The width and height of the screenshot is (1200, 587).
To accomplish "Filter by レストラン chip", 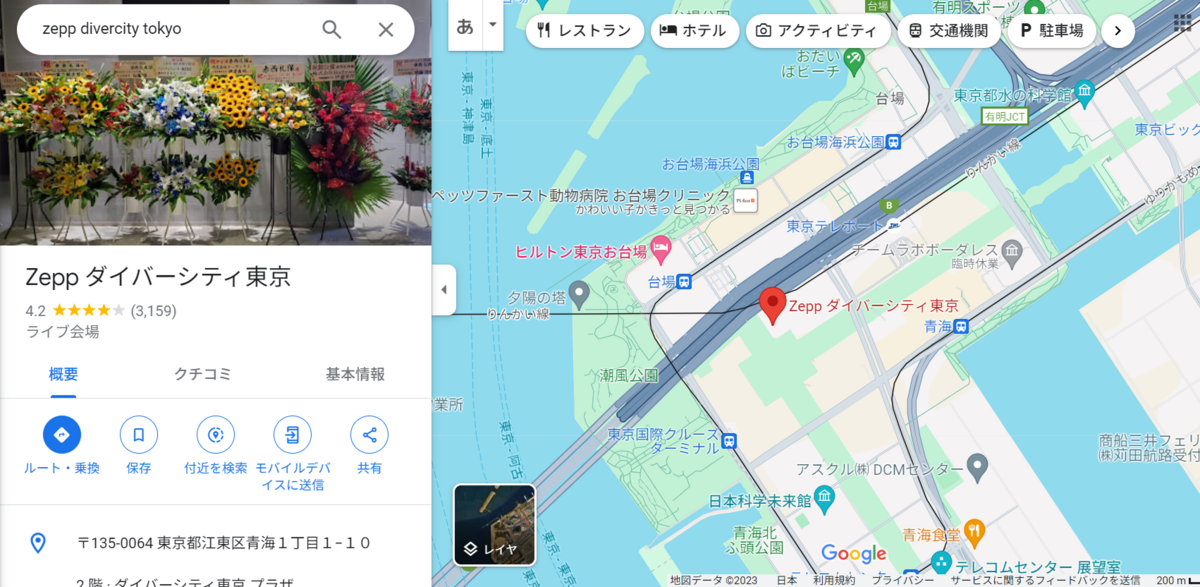I will 584,30.
